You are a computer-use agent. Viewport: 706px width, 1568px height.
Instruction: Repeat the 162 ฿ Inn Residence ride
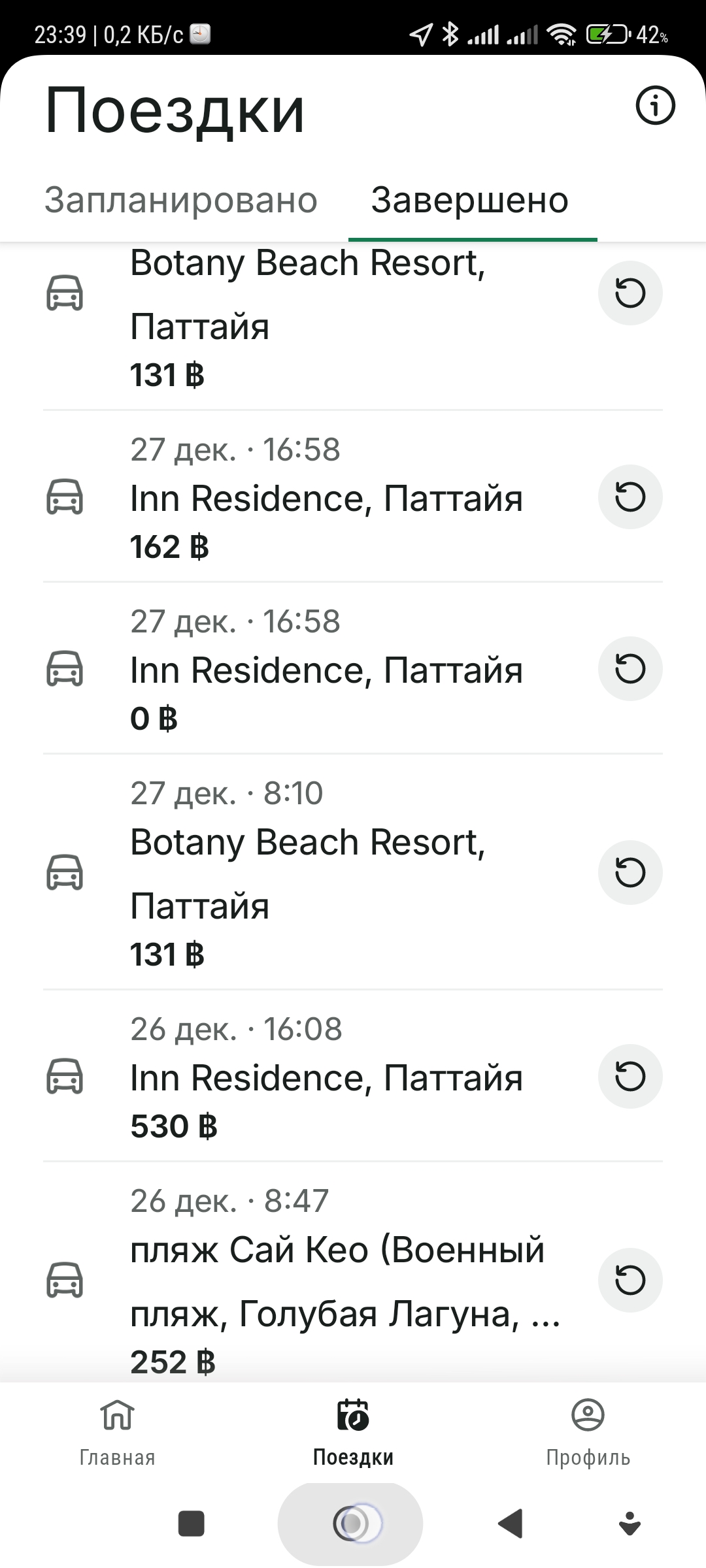630,497
